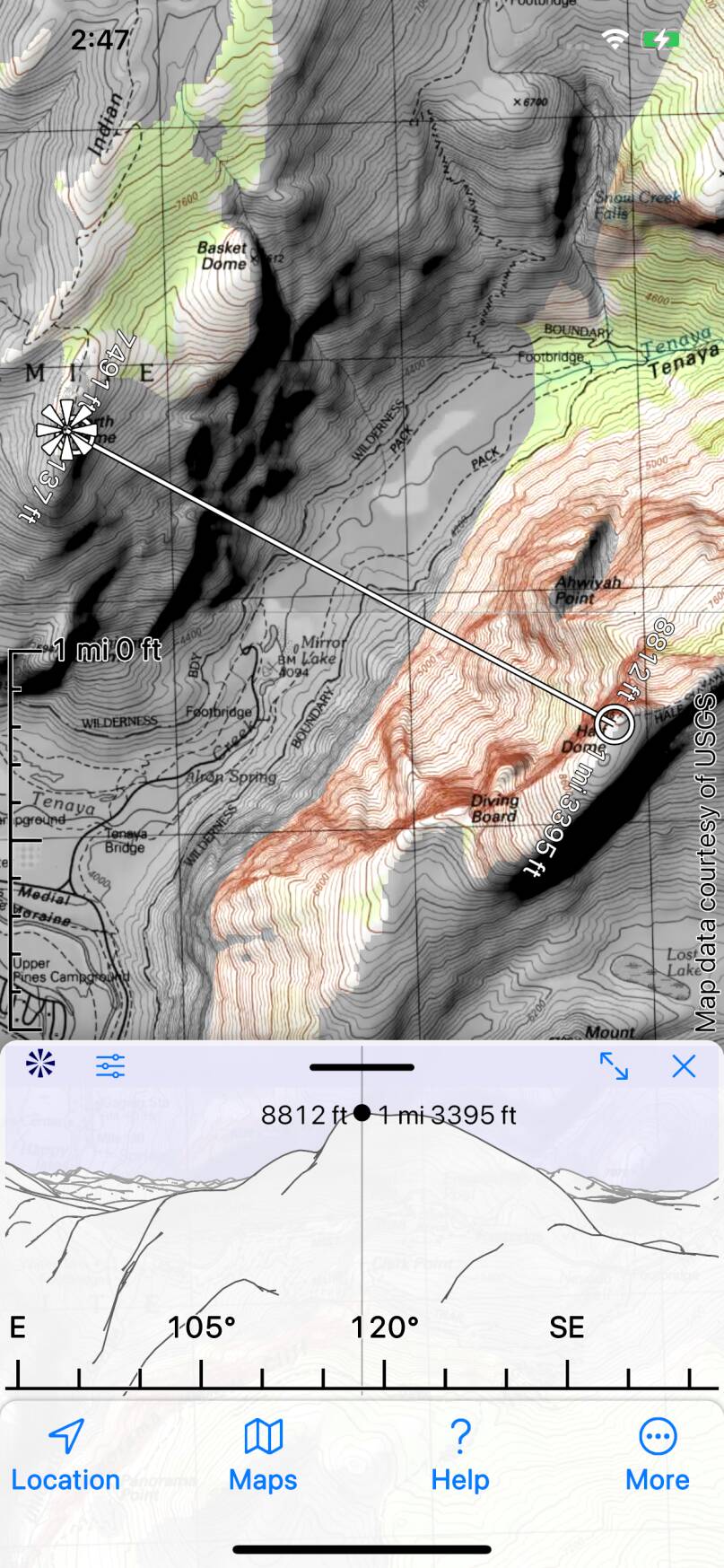Screen dimensions: 724x1568
Task: Open the Location tab
Action: pos(65,1455)
